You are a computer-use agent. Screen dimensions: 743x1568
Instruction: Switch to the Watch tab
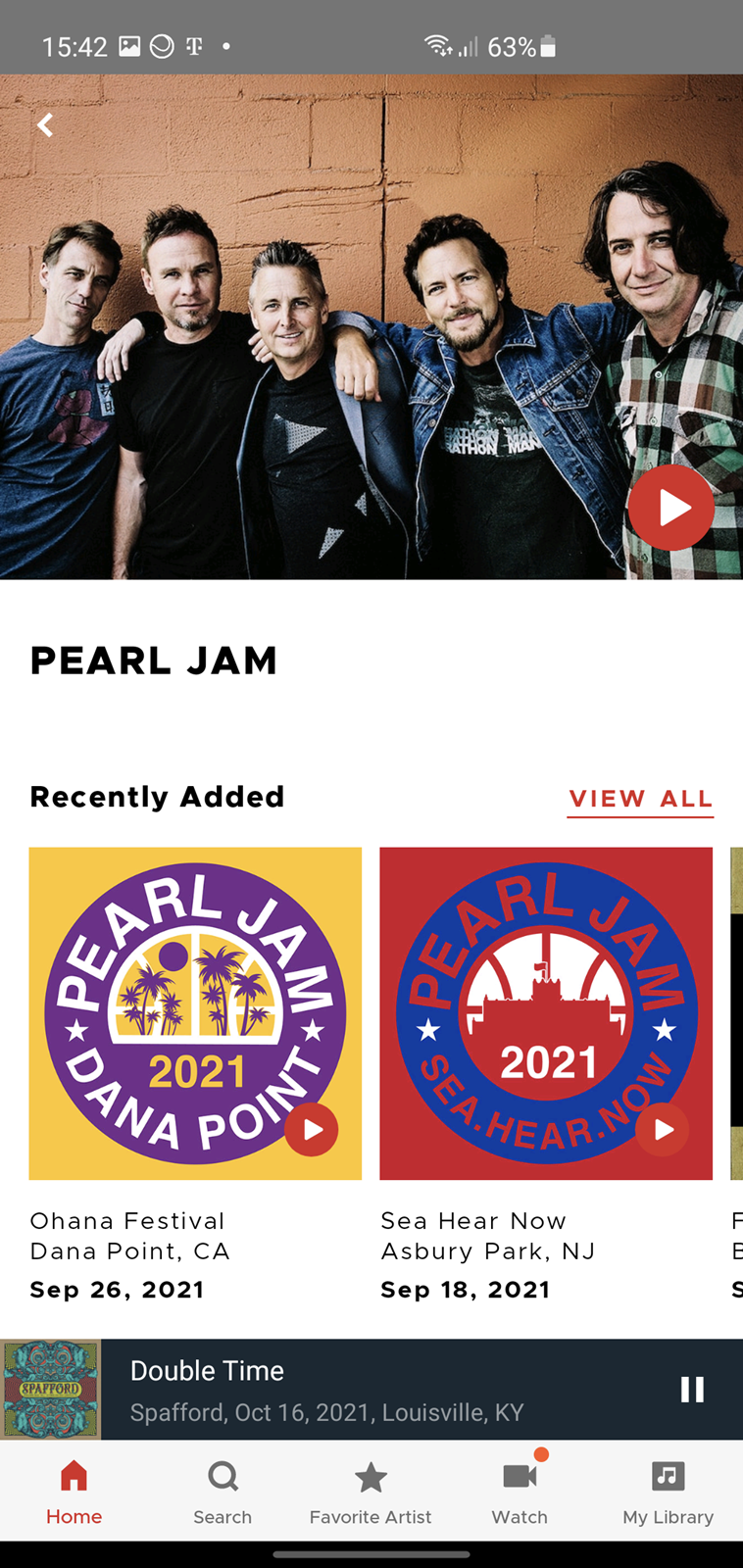coord(520,1493)
